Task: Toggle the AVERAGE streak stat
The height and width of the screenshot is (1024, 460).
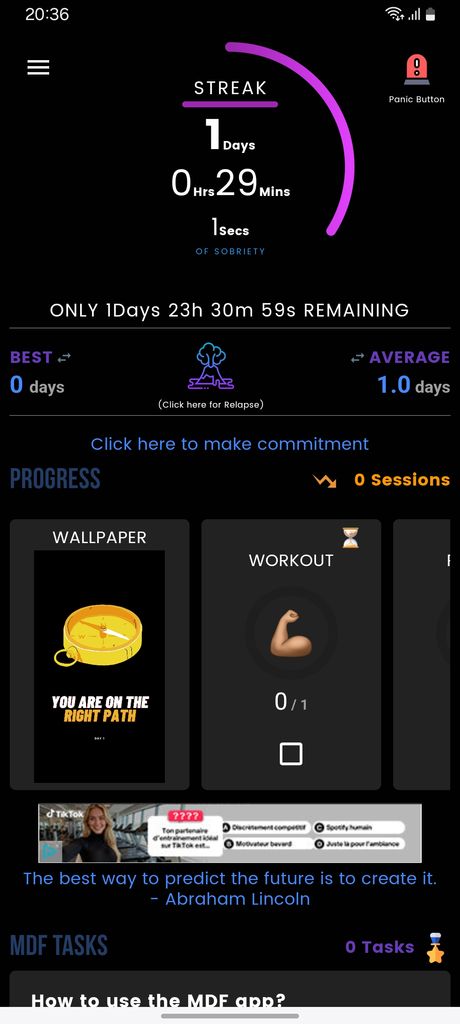Action: (401, 357)
